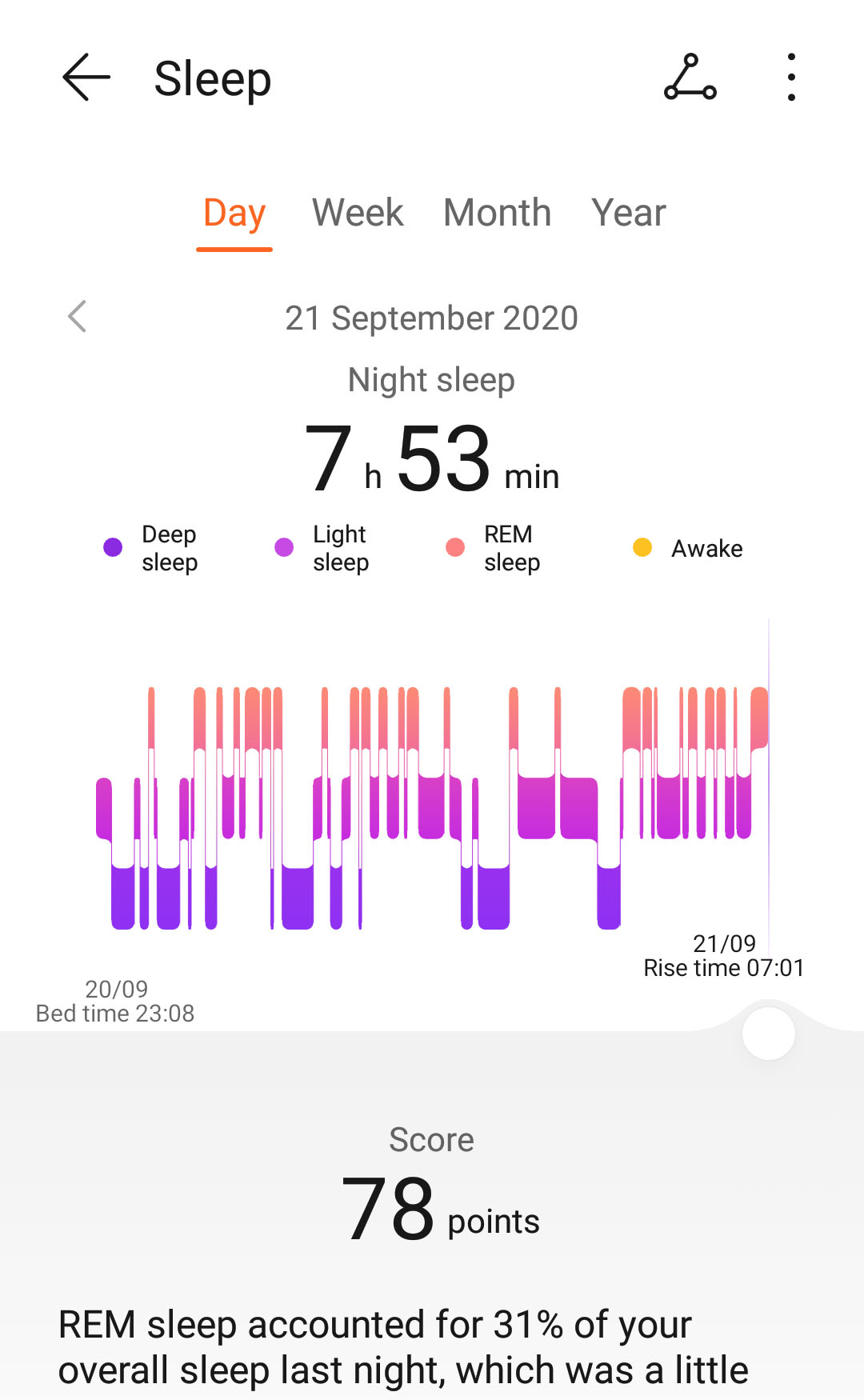864x1400 pixels.
Task: Switch to the Month tab
Action: pyautogui.click(x=498, y=213)
